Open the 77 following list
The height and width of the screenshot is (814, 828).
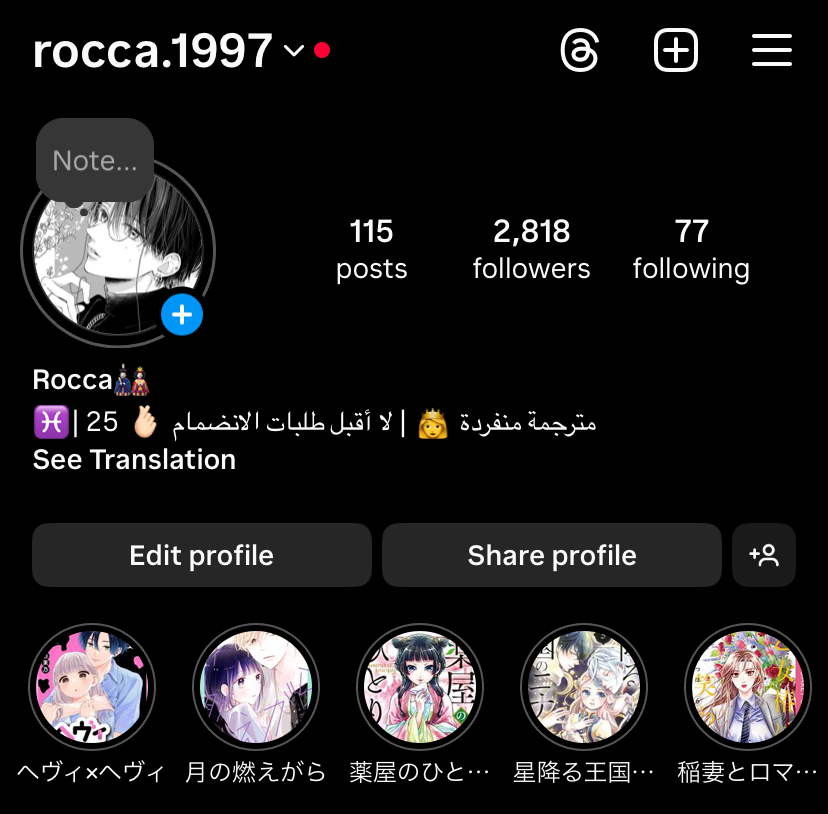coord(691,249)
